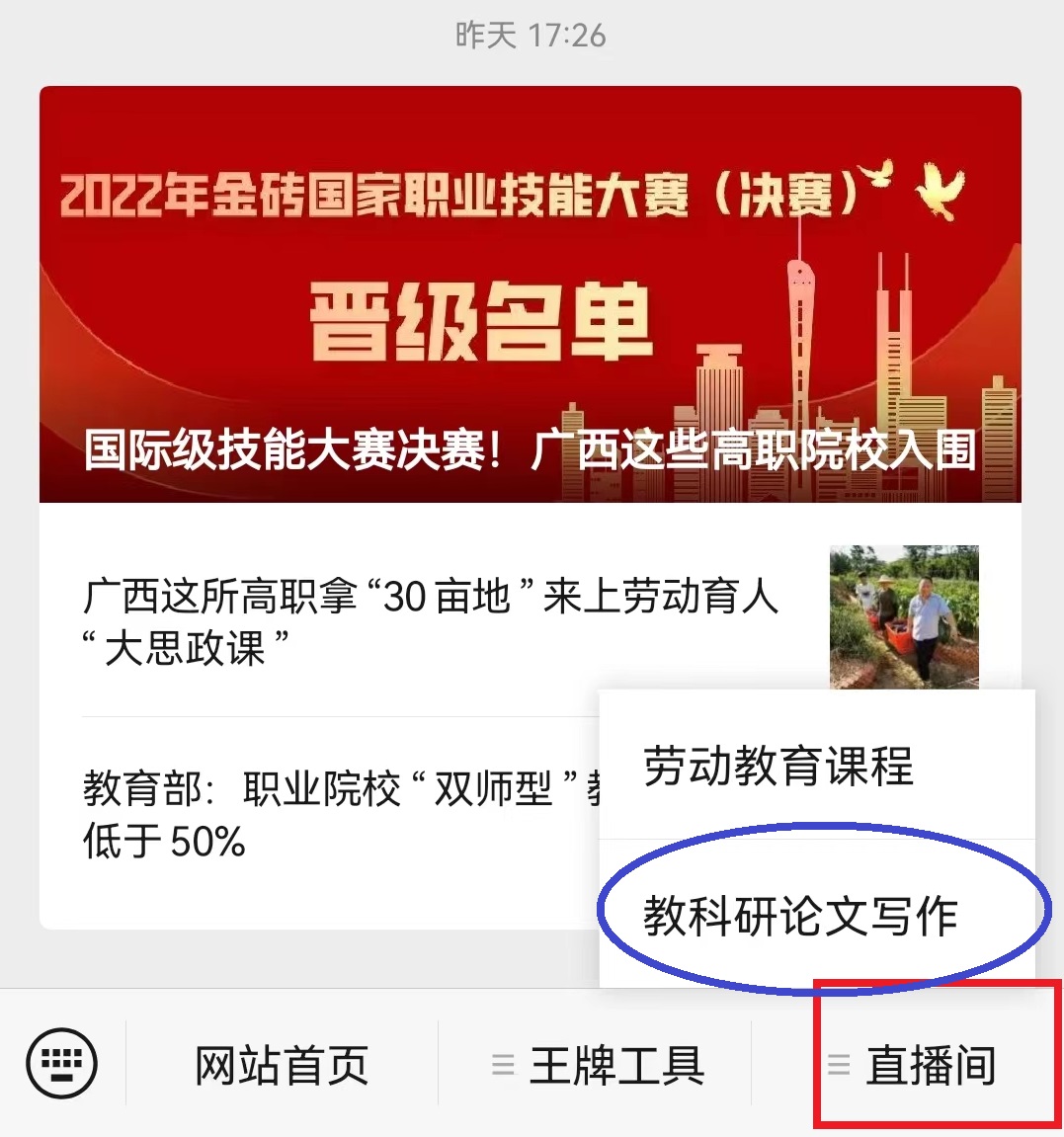The width and height of the screenshot is (1064, 1137).
Task: Switch to keyboard input mode
Action: pyautogui.click(x=61, y=1064)
